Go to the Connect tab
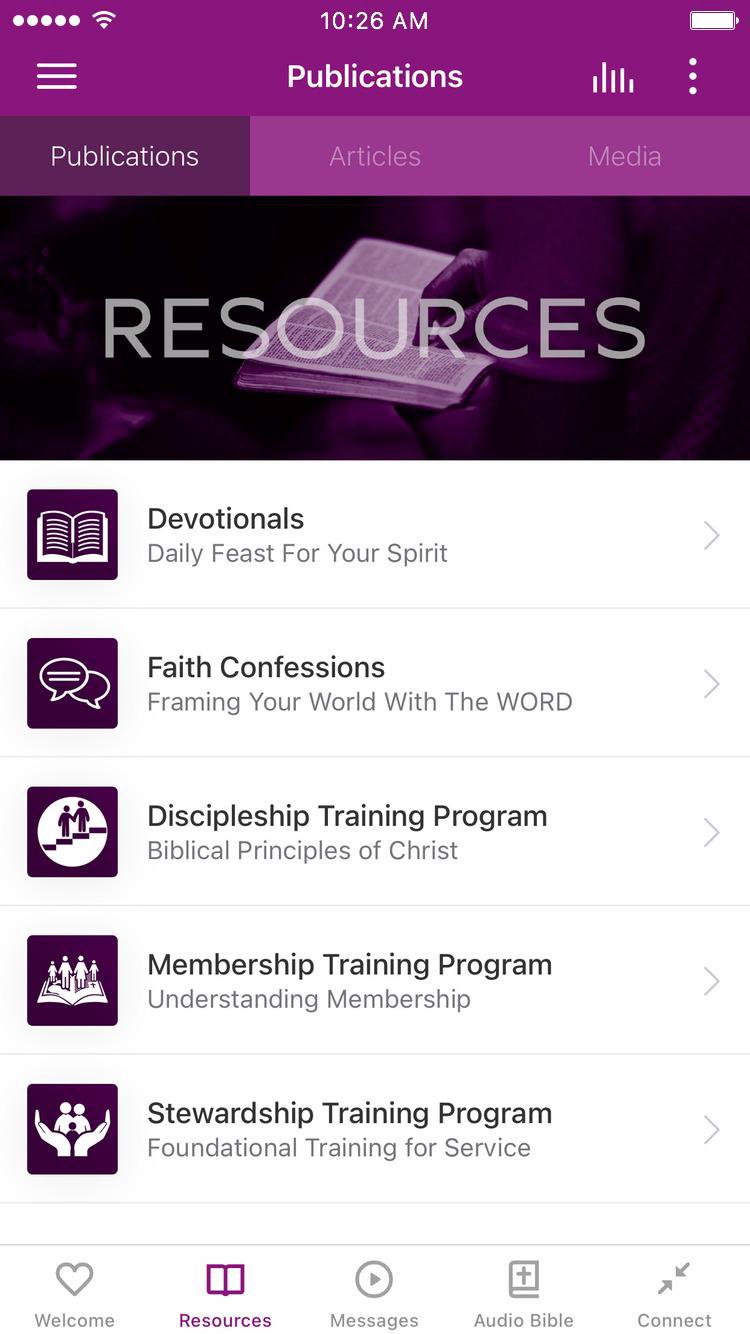 point(674,1294)
